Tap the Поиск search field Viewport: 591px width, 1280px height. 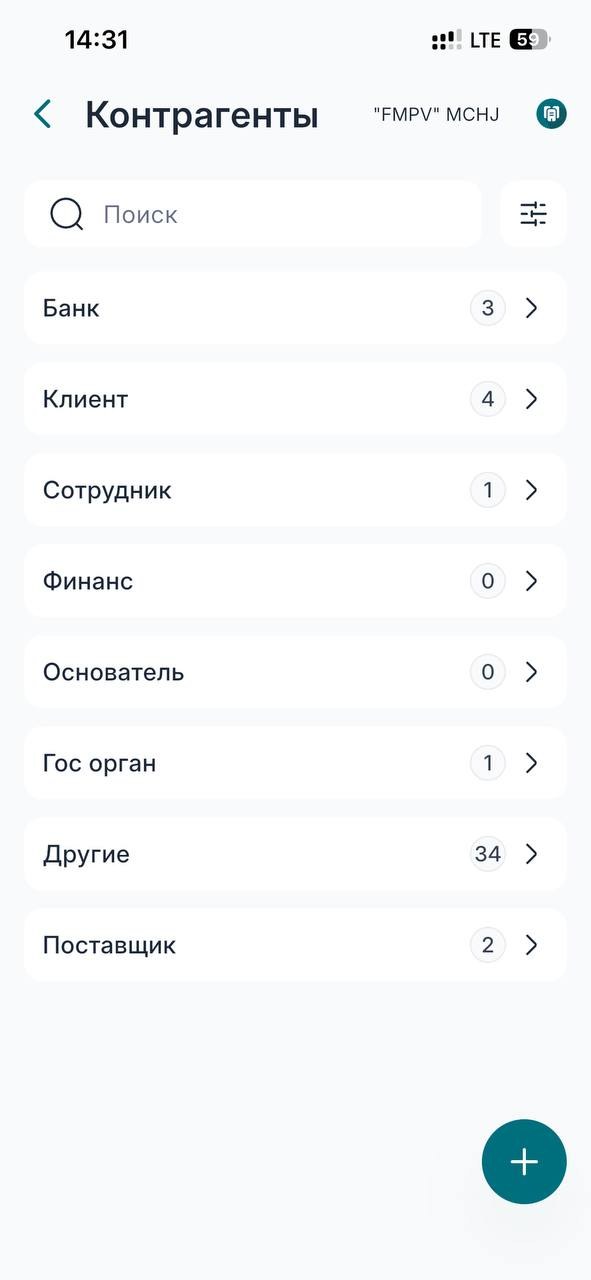pos(253,214)
